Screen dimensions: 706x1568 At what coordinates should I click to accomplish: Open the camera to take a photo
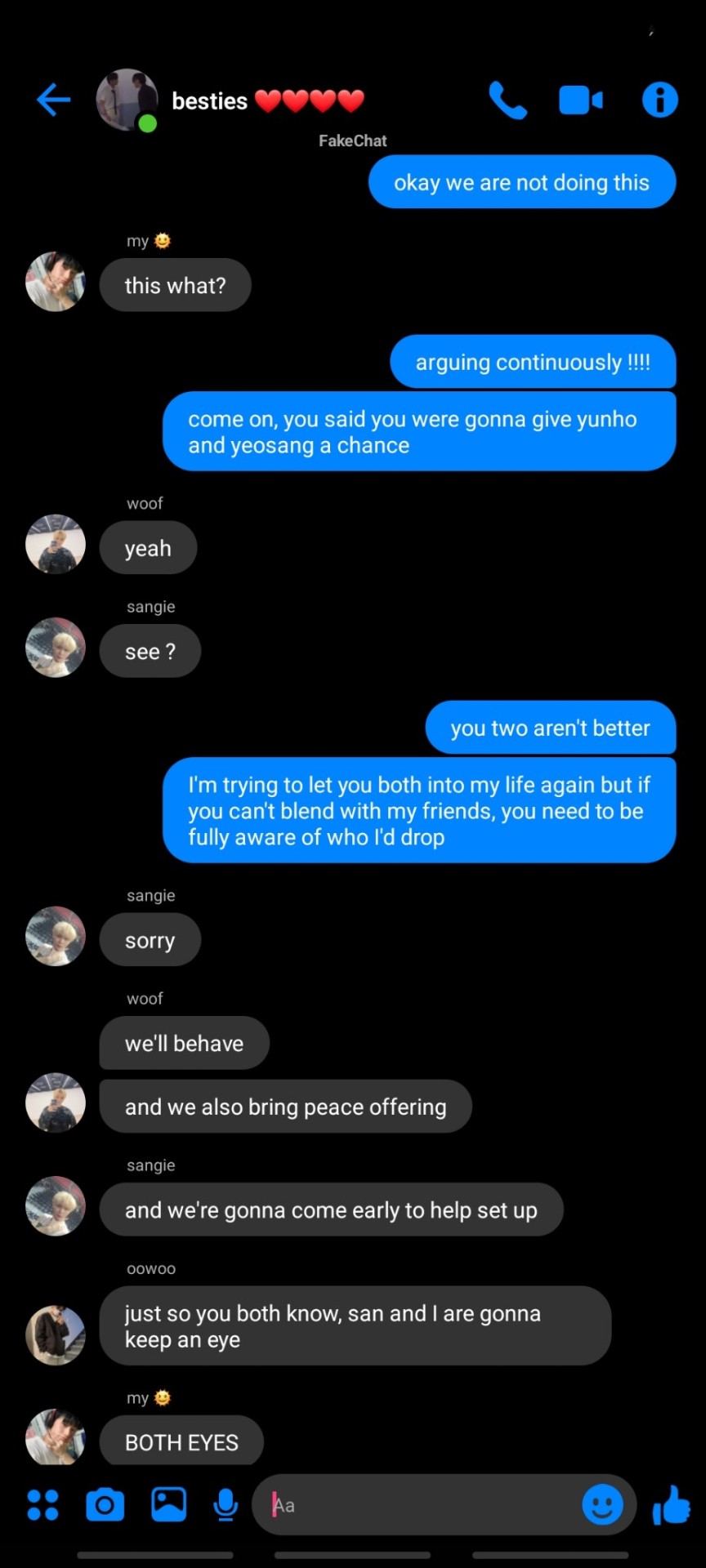pyautogui.click(x=105, y=1505)
